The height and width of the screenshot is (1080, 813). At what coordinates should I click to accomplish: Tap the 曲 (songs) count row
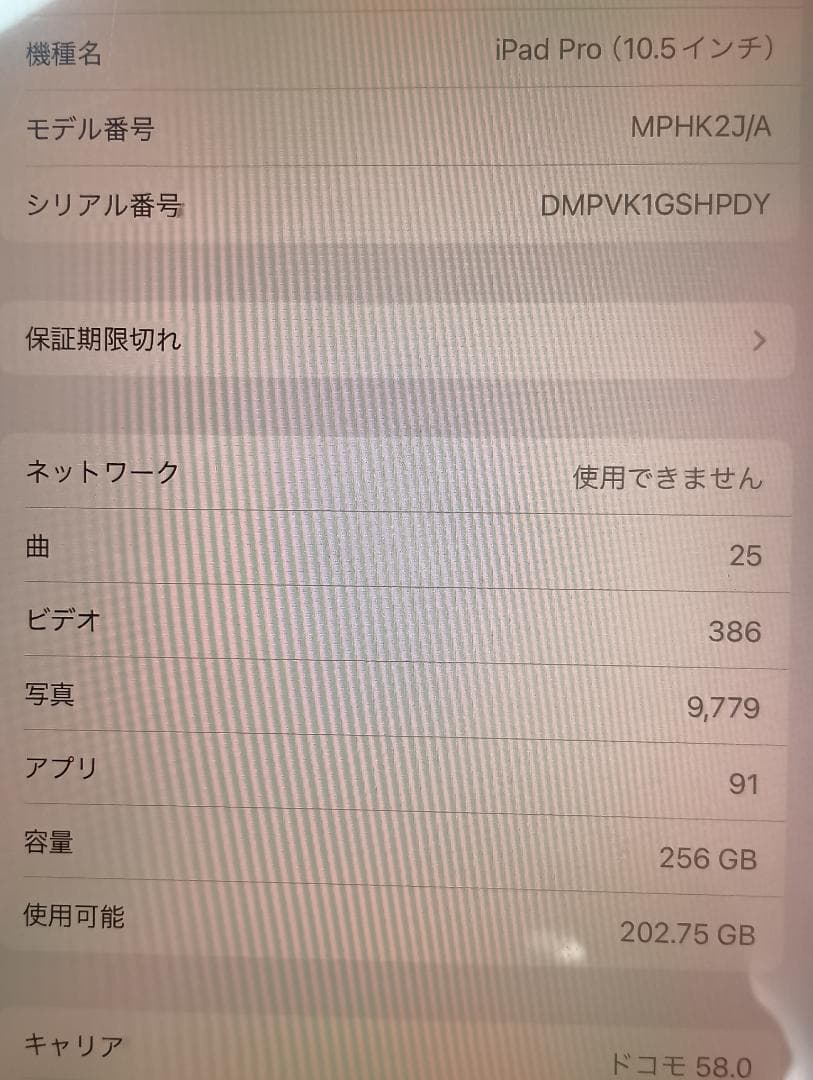point(400,551)
